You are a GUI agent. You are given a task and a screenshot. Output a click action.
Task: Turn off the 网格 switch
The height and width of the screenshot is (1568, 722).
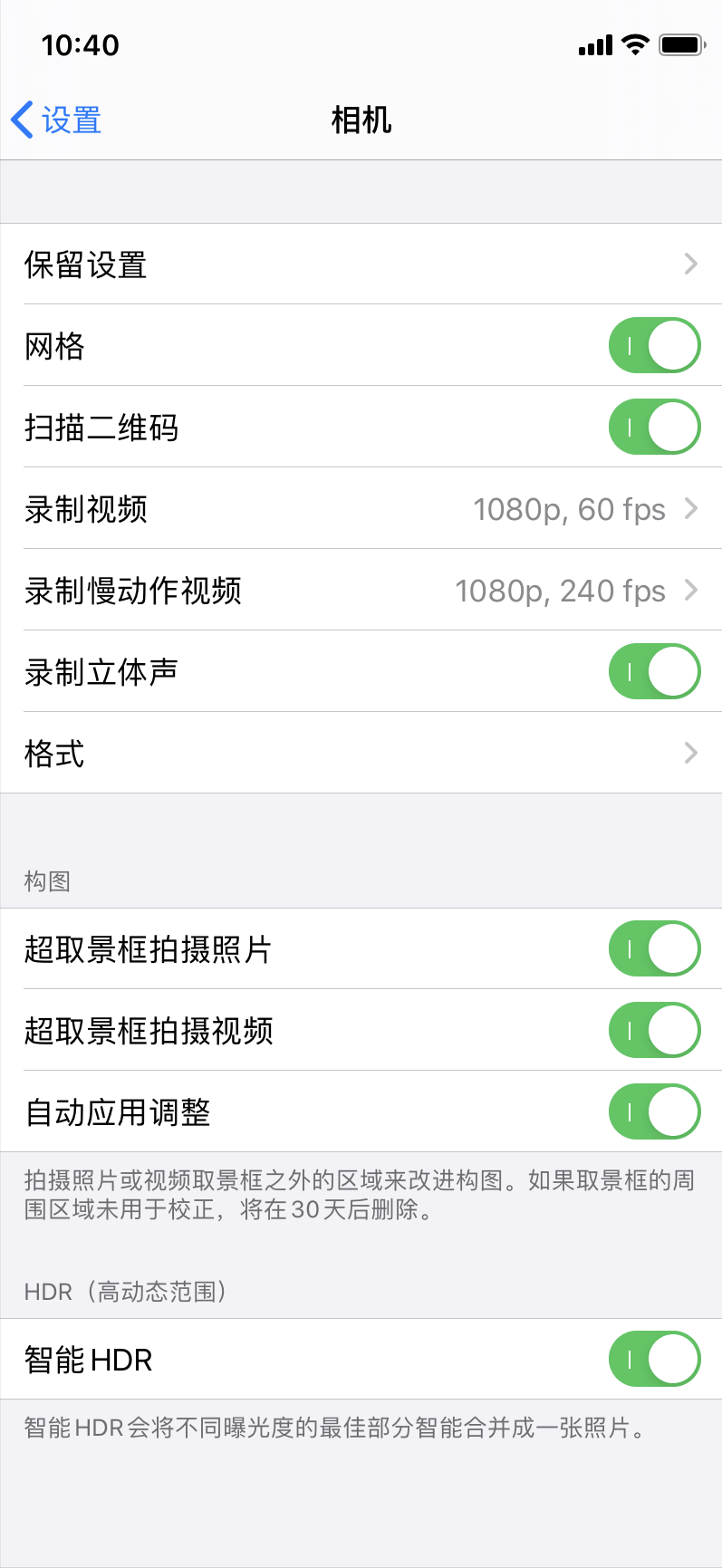click(x=654, y=345)
